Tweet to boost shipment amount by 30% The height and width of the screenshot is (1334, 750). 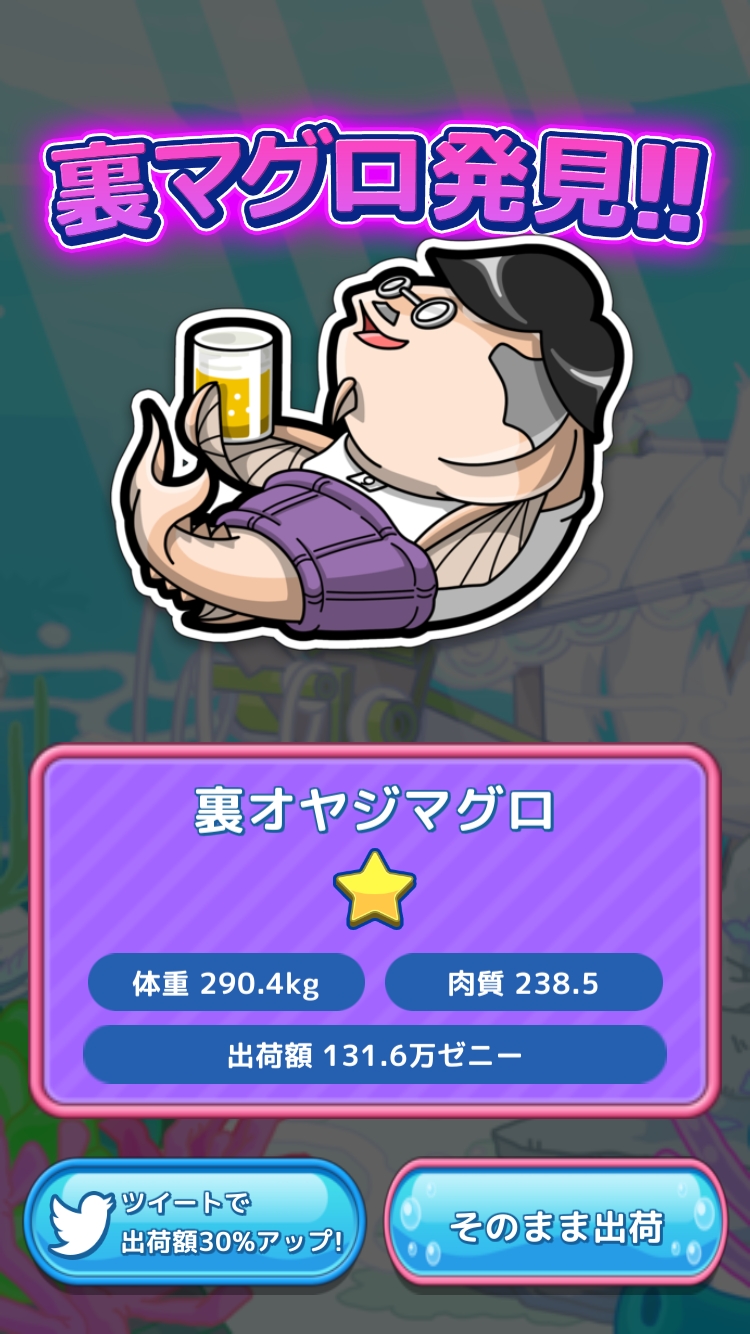click(194, 1222)
